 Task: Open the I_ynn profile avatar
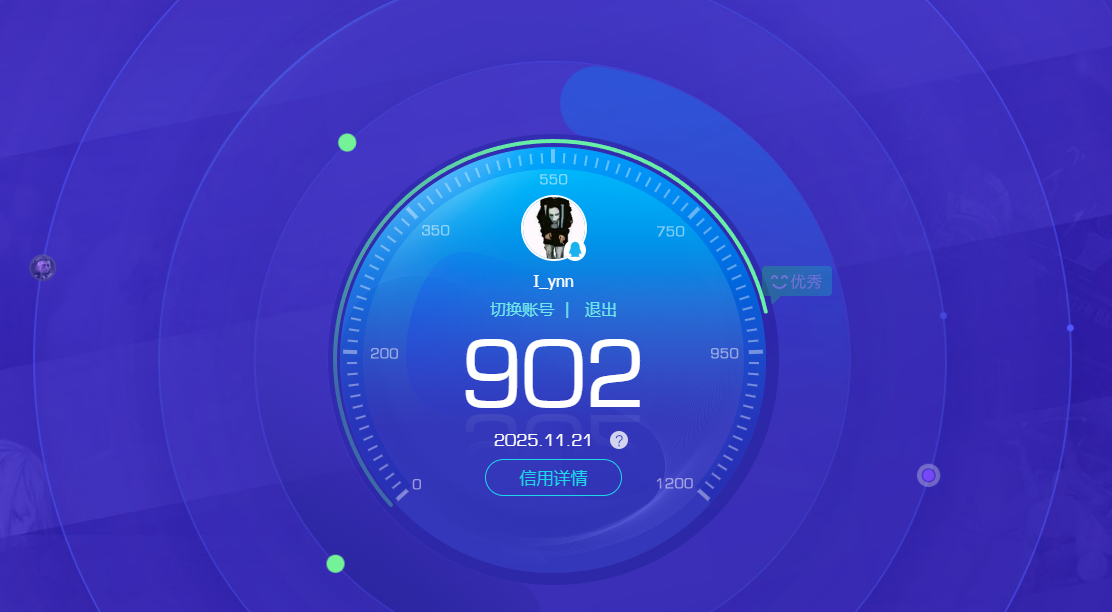553,228
